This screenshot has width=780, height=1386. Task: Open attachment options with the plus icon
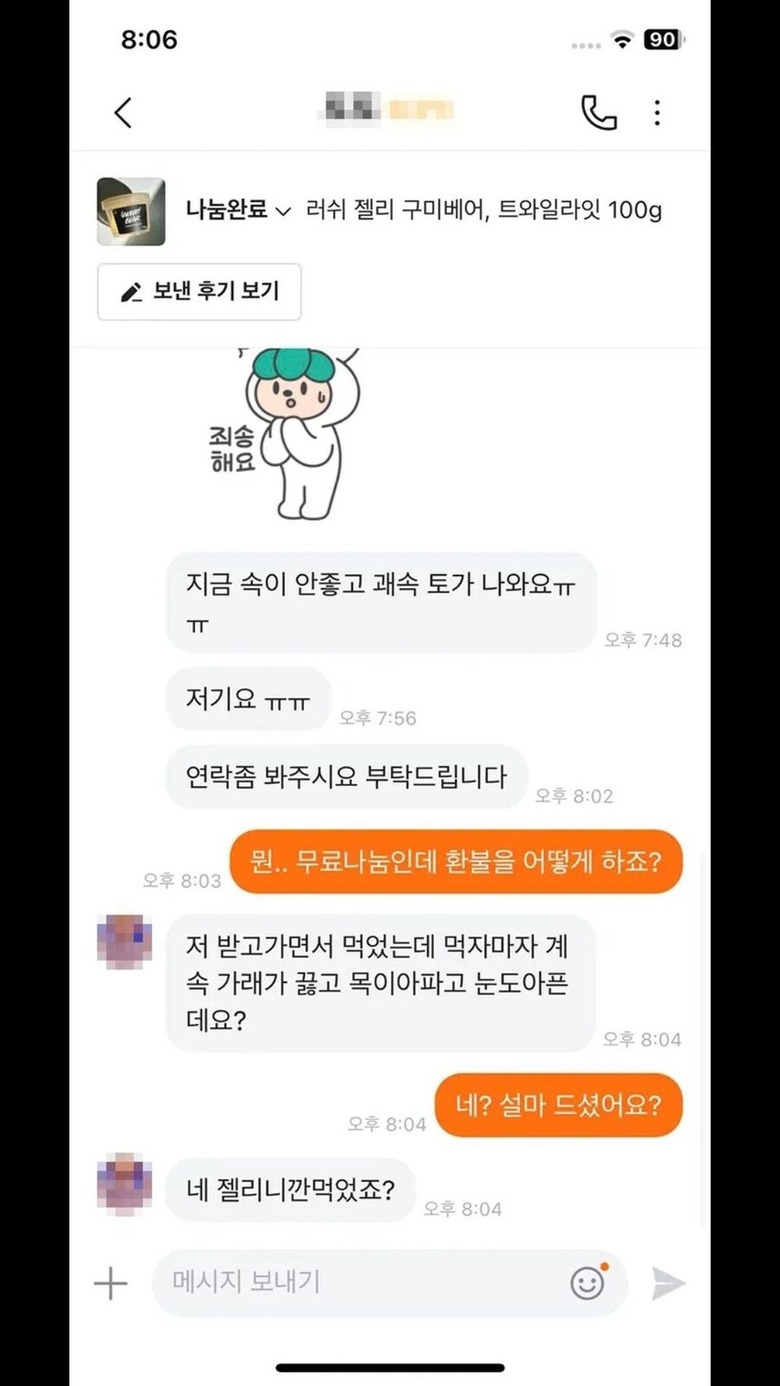110,1283
